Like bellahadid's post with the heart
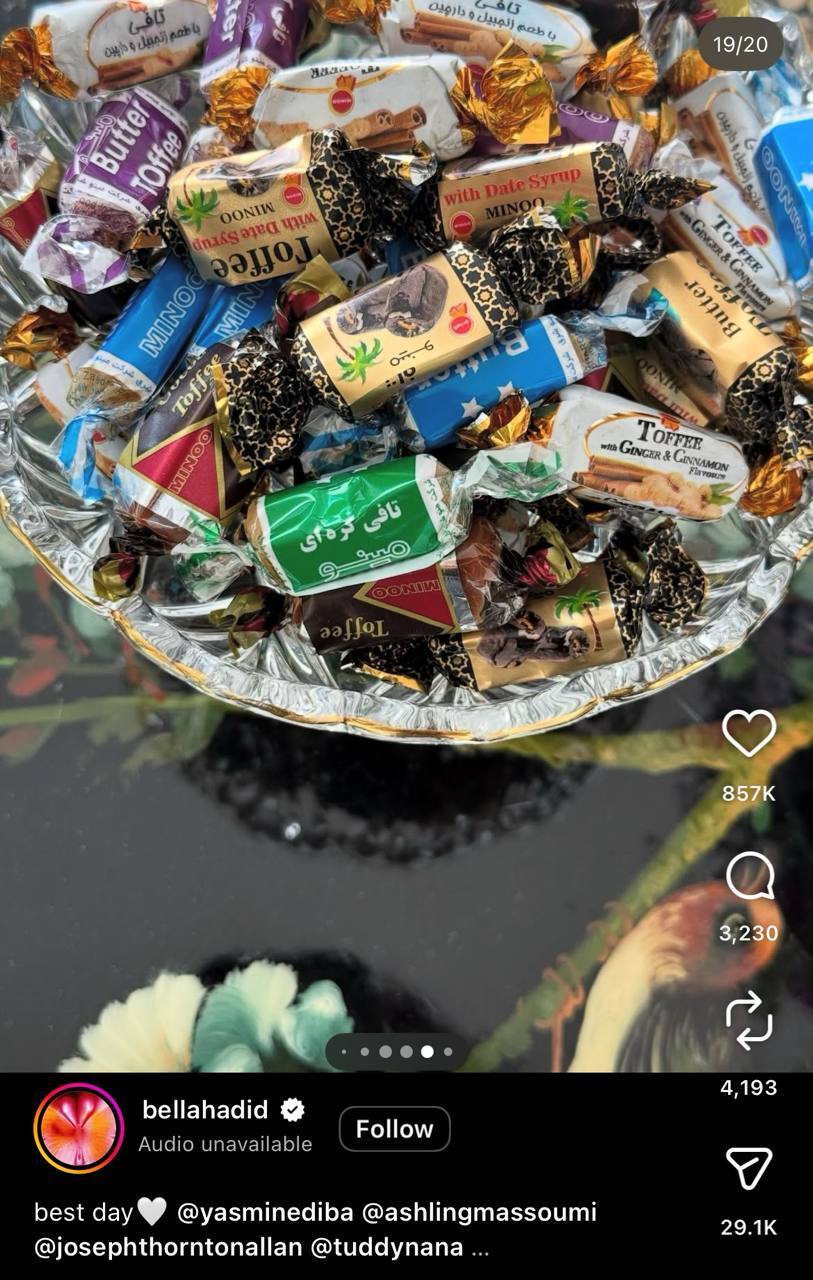Viewport: 813px width, 1280px height. coord(749,735)
